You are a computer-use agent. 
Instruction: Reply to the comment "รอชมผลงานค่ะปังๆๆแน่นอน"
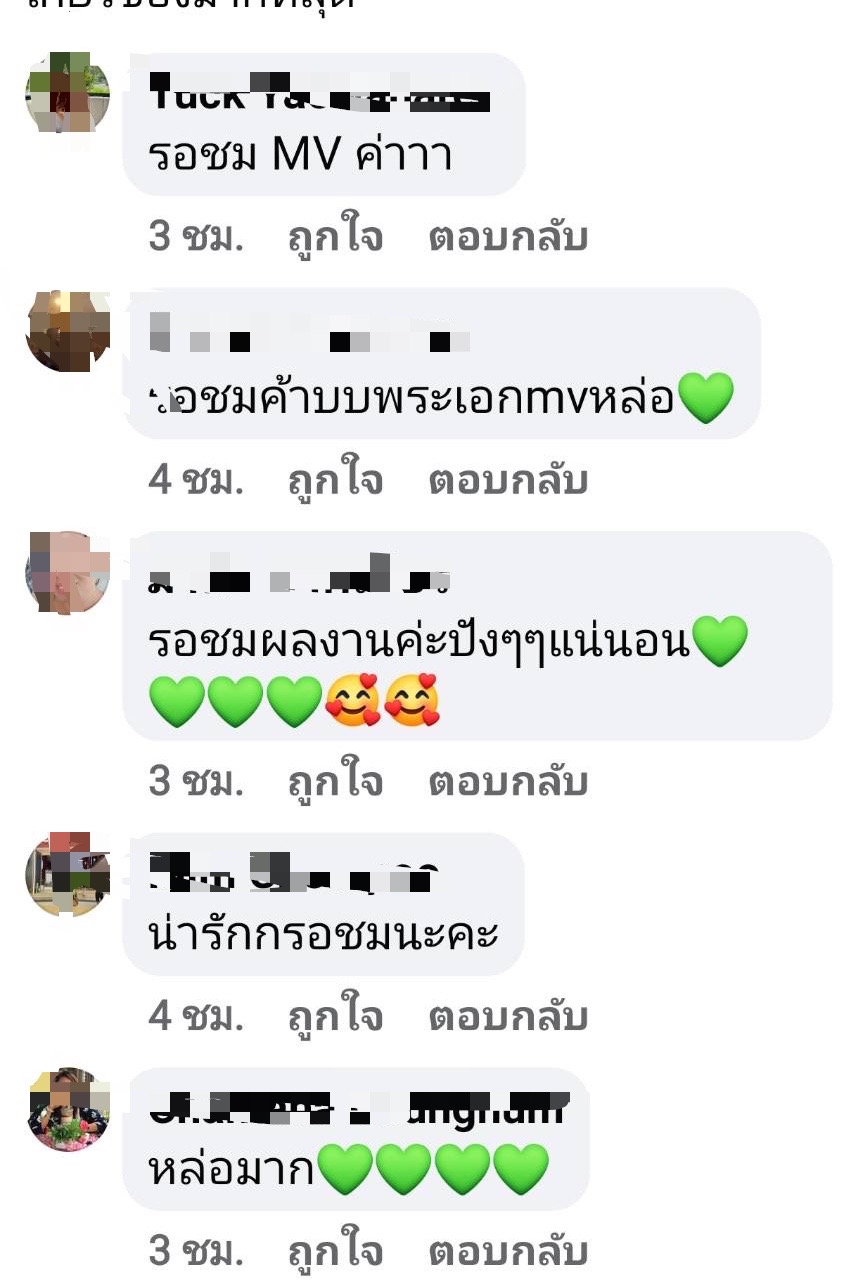pyautogui.click(x=507, y=782)
